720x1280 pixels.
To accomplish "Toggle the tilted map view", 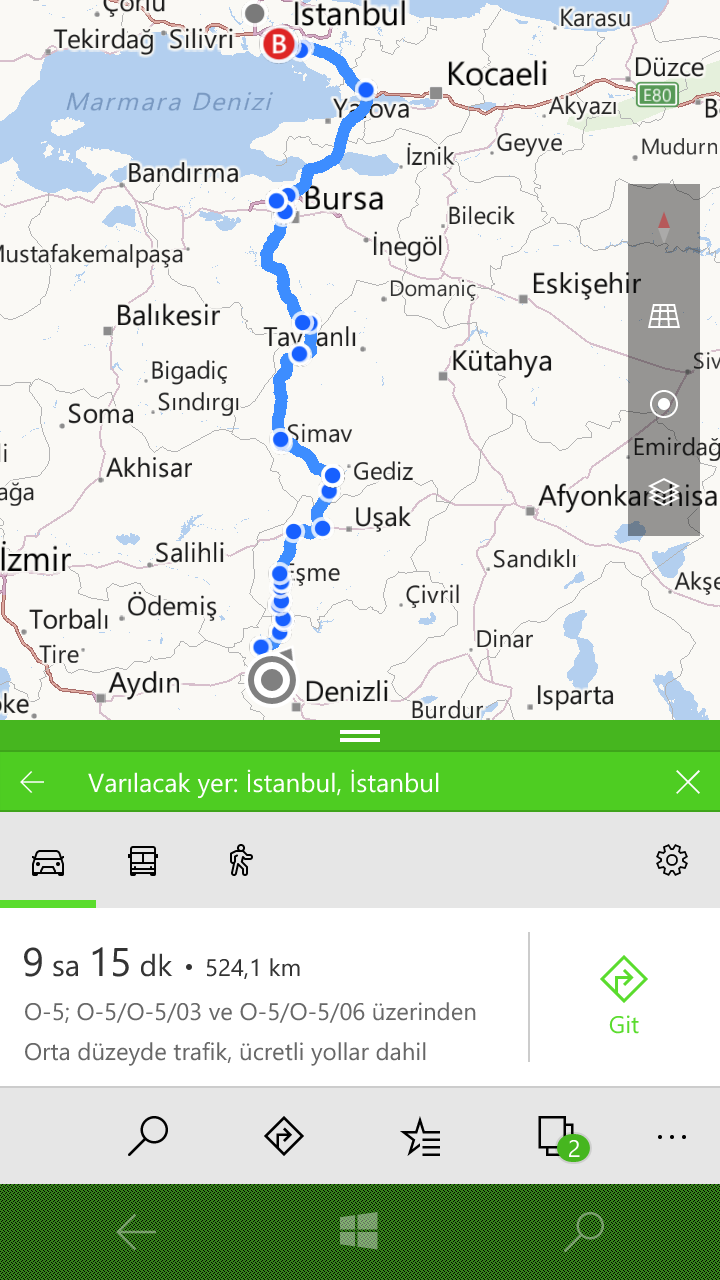I will [664, 316].
